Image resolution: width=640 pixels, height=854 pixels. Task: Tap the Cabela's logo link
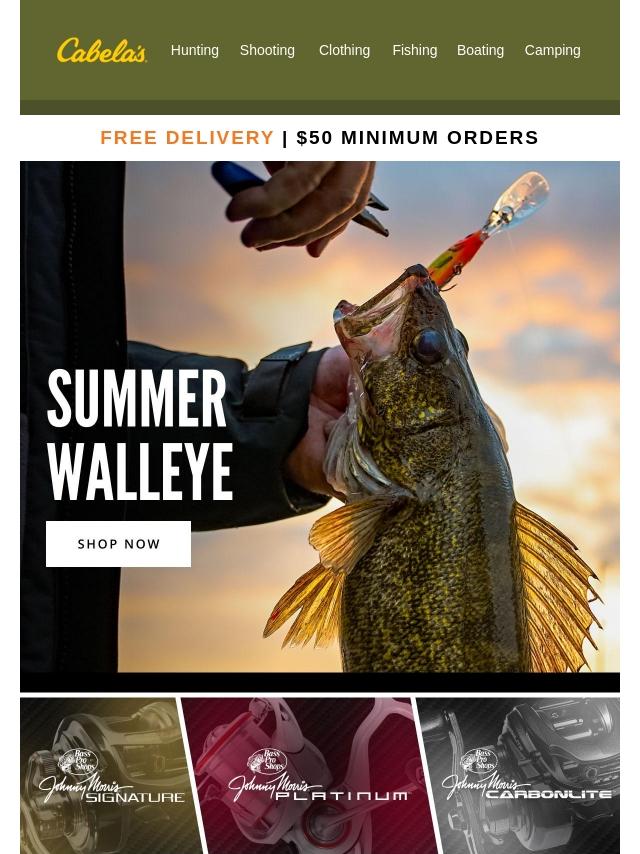click(102, 50)
